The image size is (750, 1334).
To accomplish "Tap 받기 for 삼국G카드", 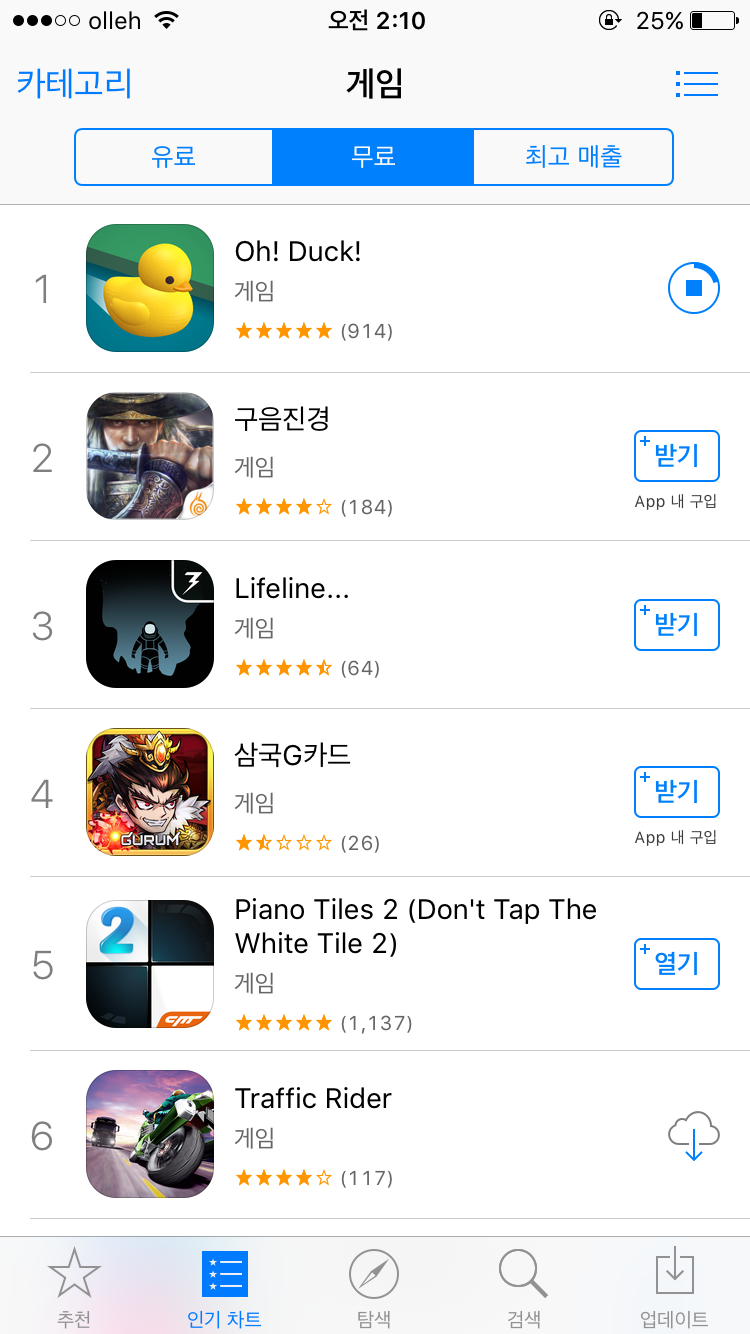I will (x=677, y=792).
